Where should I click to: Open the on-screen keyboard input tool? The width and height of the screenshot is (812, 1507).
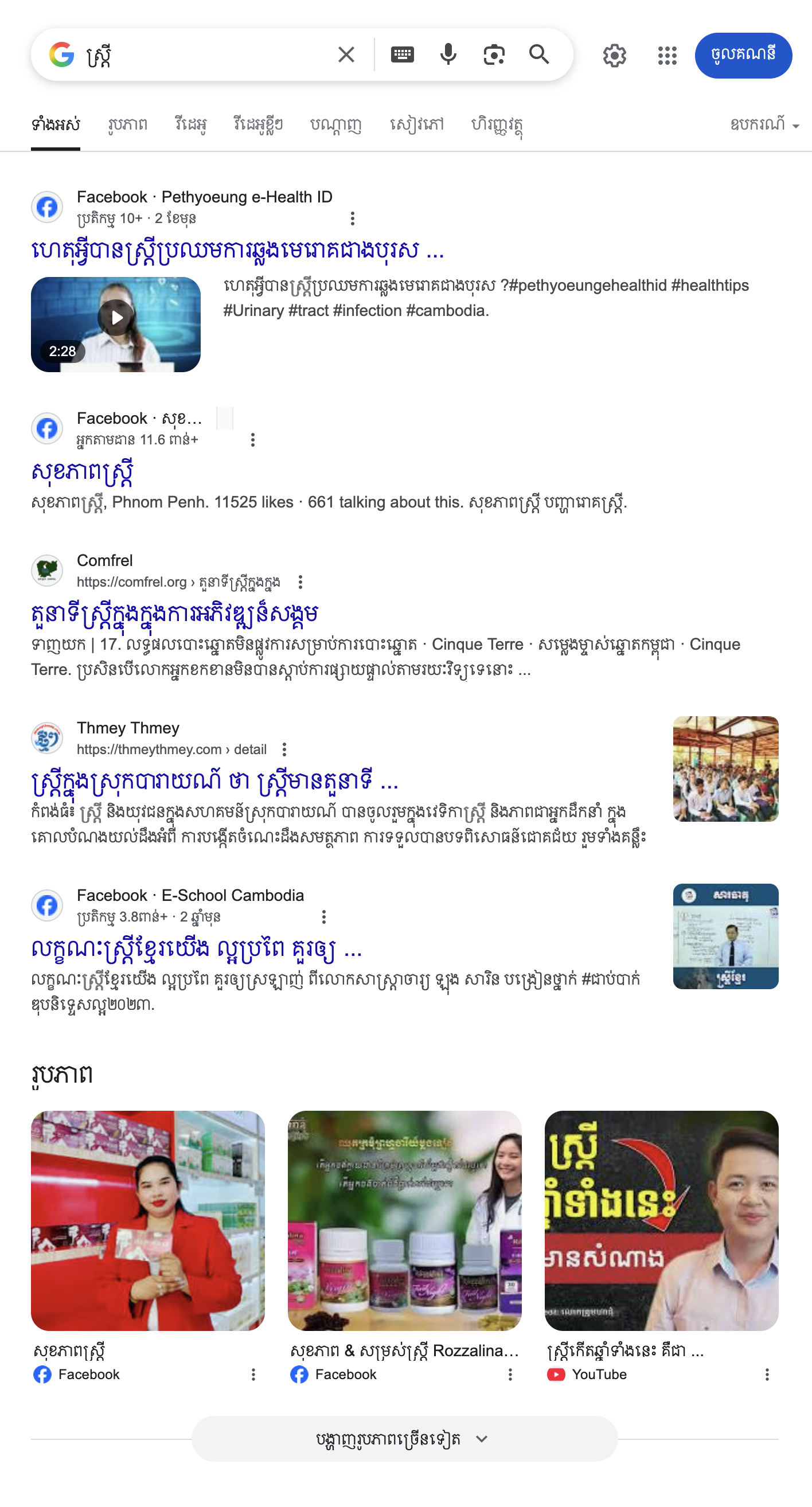click(x=403, y=55)
